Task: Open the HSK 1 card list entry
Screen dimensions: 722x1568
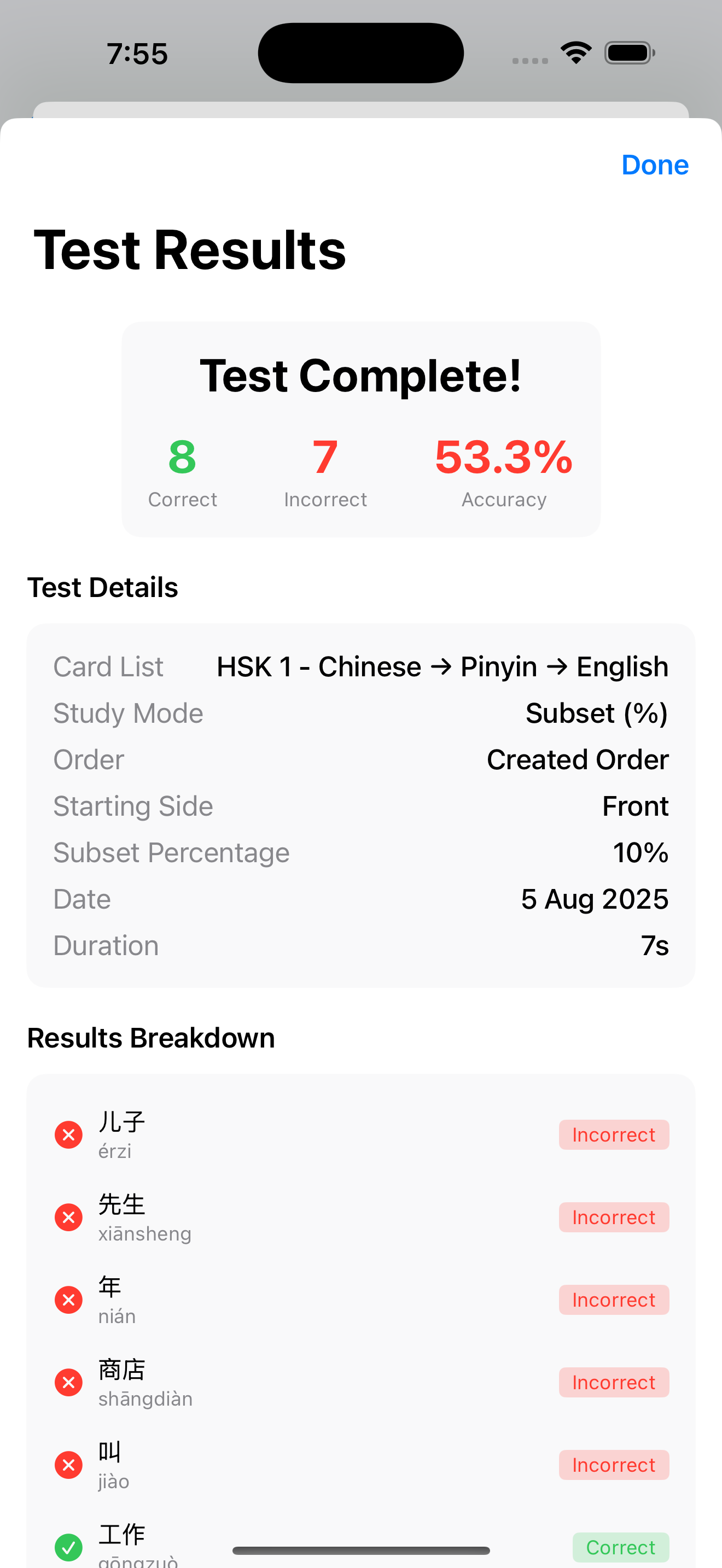Action: coord(442,666)
